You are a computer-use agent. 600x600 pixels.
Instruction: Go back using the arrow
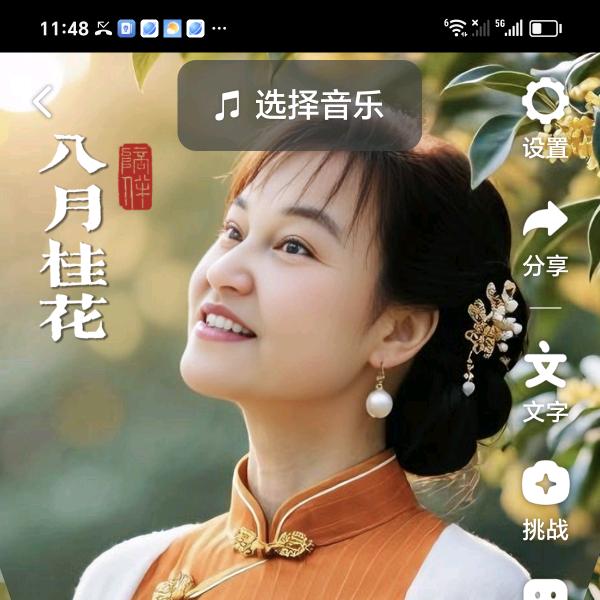click(x=42, y=101)
